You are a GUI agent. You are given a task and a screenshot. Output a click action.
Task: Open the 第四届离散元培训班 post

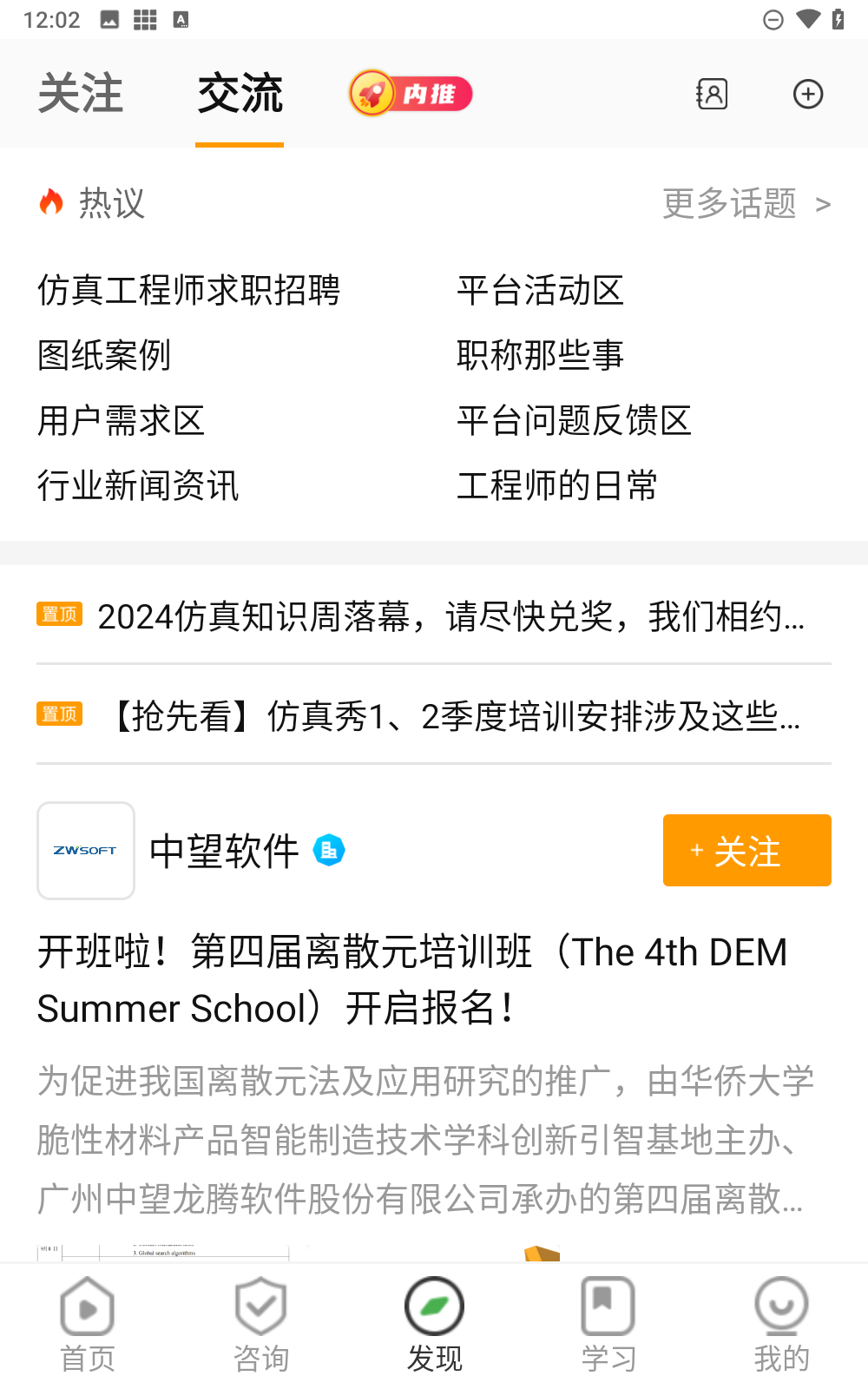(412, 980)
